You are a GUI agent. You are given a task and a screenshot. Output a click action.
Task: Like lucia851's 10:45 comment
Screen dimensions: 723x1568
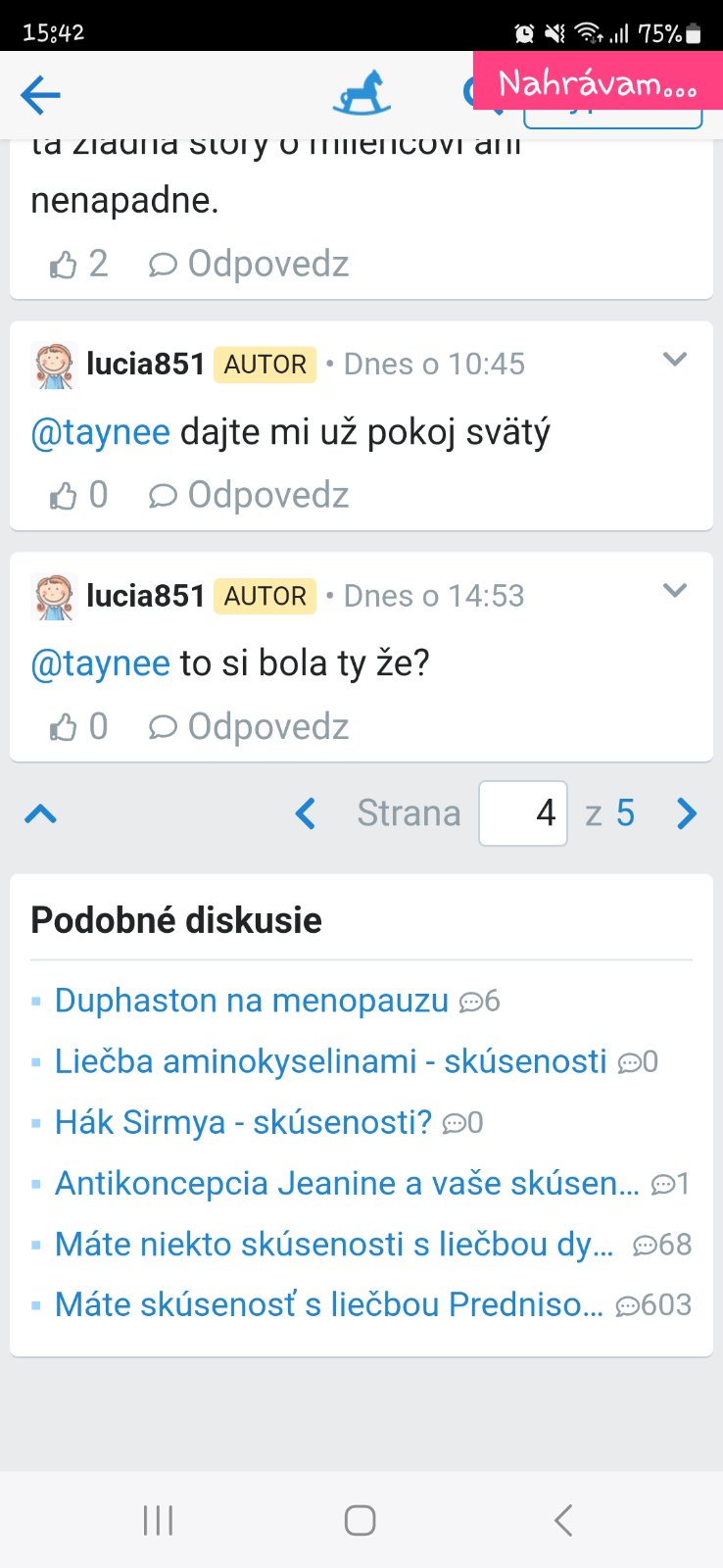coord(78,495)
